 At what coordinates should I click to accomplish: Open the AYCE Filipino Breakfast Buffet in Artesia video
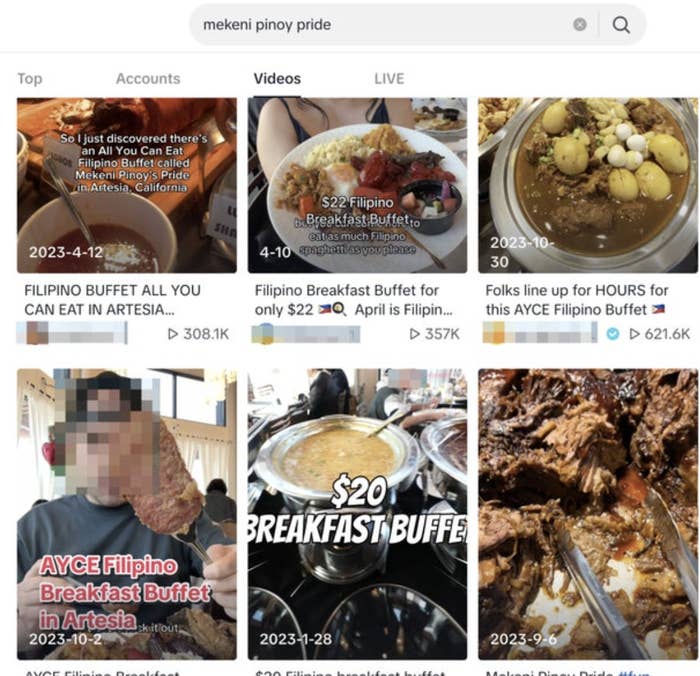[127, 514]
